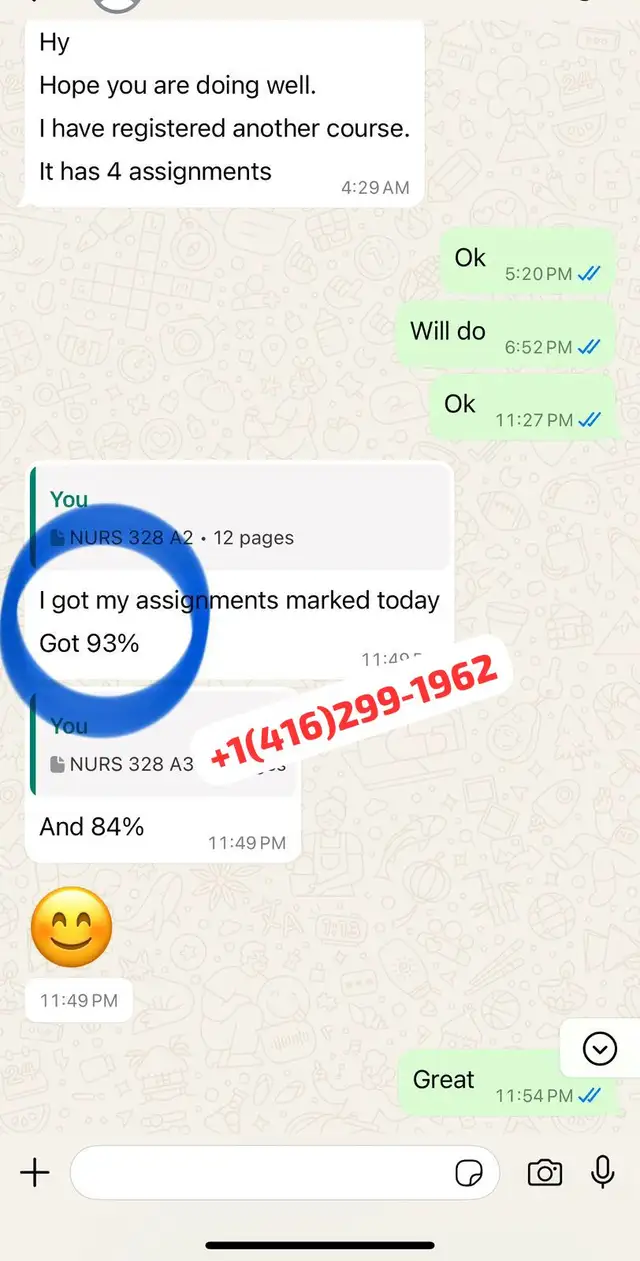Jump to latest messages with down arrow
Image resolution: width=640 pixels, height=1261 pixels.
pos(600,1049)
